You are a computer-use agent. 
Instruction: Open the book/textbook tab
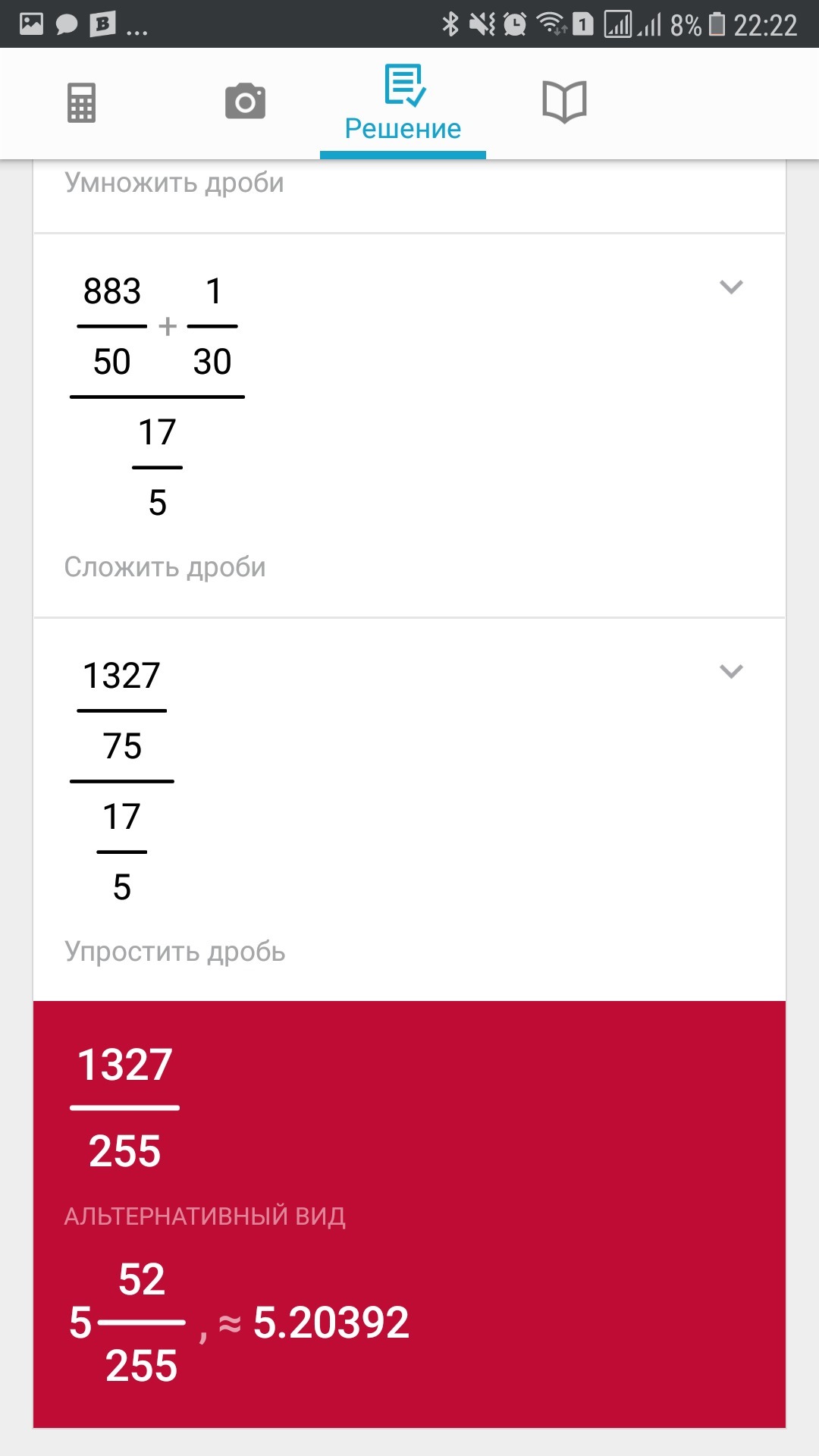(565, 102)
